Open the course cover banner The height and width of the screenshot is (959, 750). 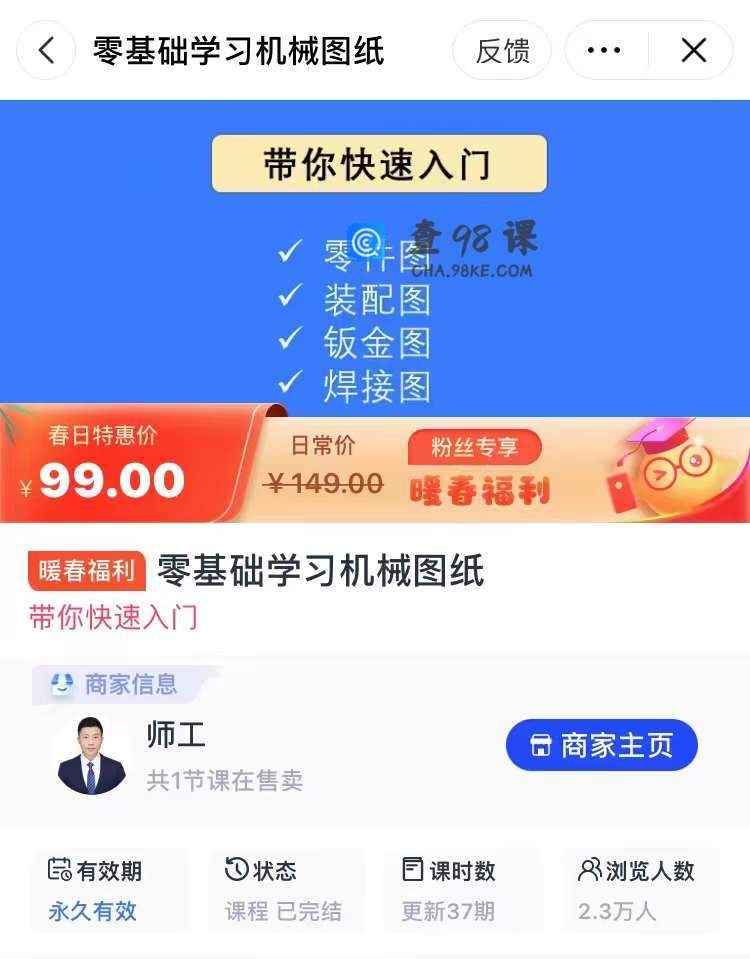(375, 258)
